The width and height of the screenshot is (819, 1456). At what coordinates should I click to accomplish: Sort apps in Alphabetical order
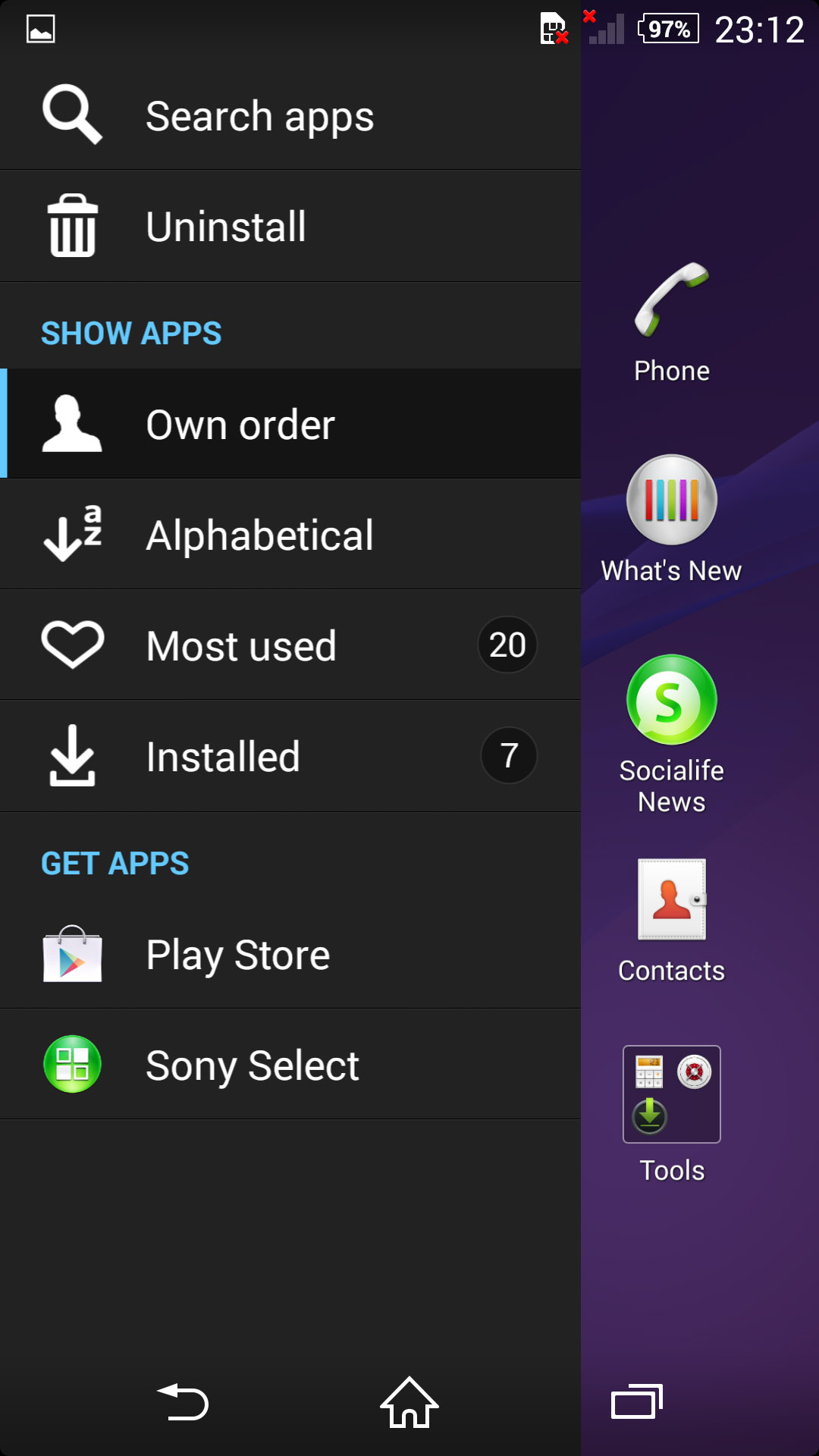[290, 535]
